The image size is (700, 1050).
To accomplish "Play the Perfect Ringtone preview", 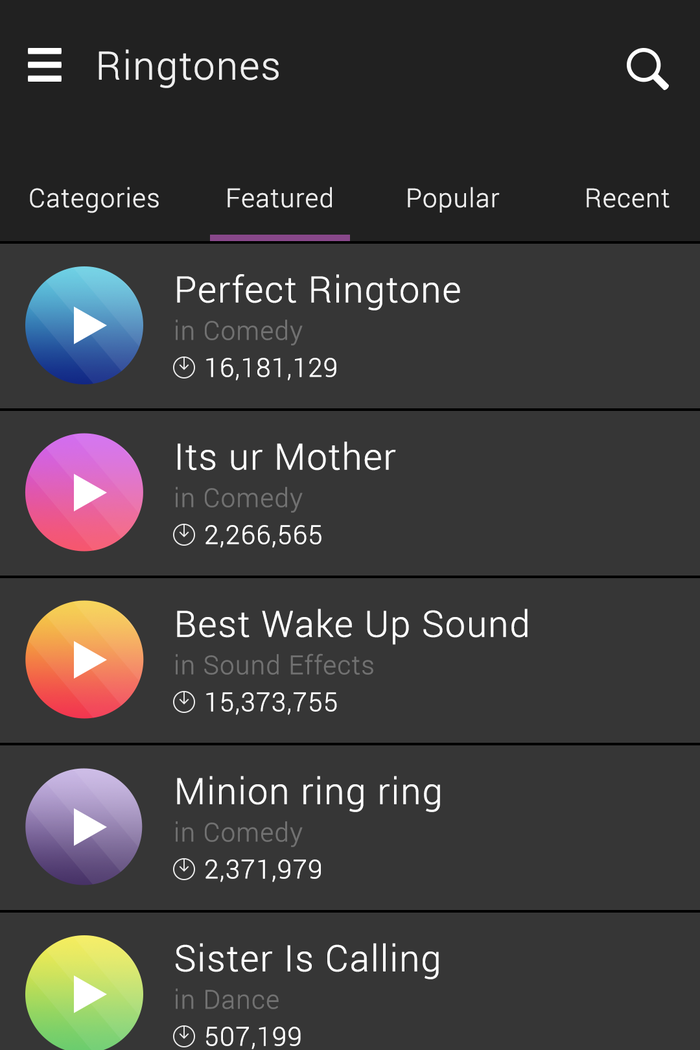I will (84, 325).
